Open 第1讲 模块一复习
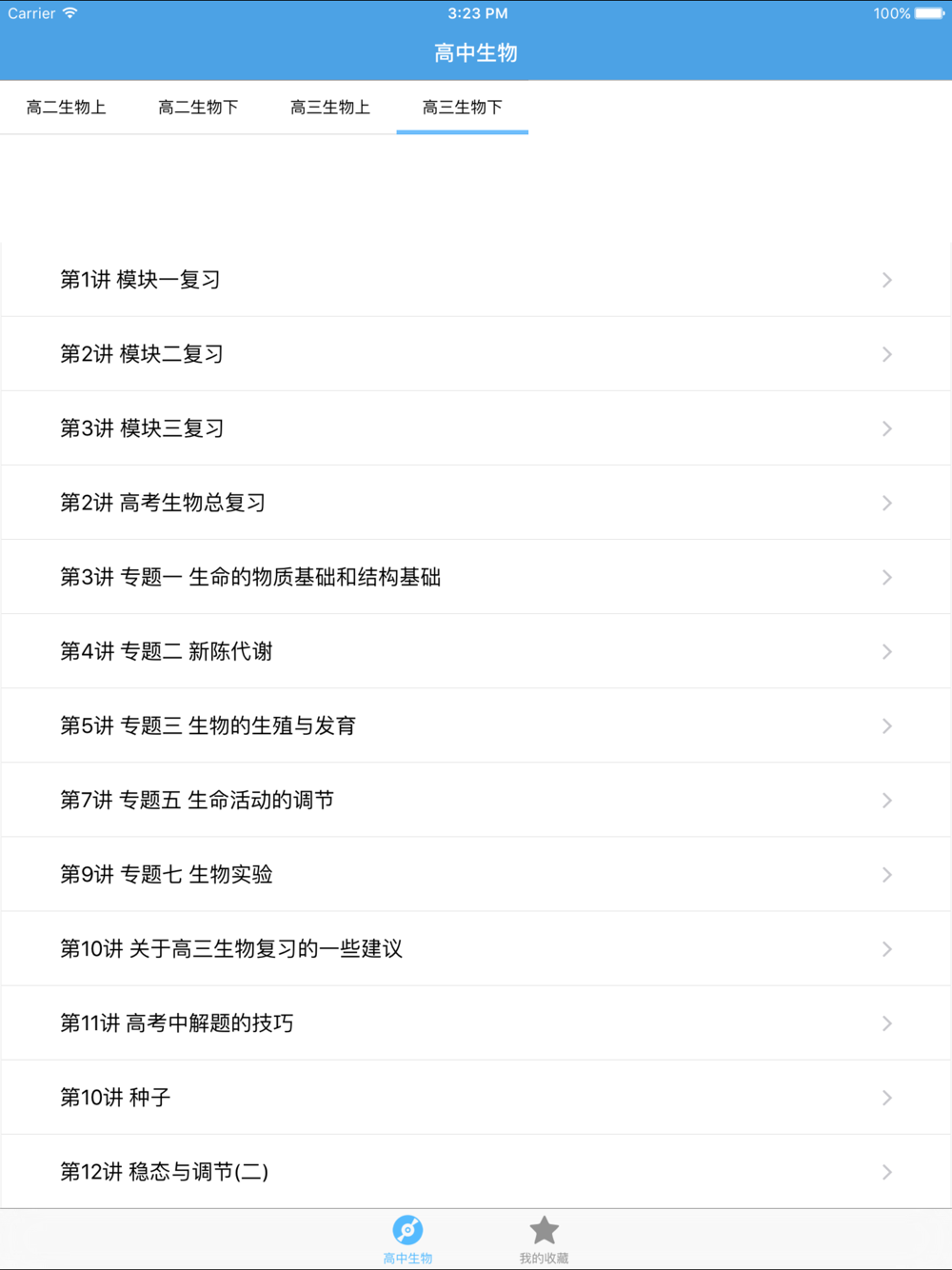The image size is (952, 1270). [476, 280]
